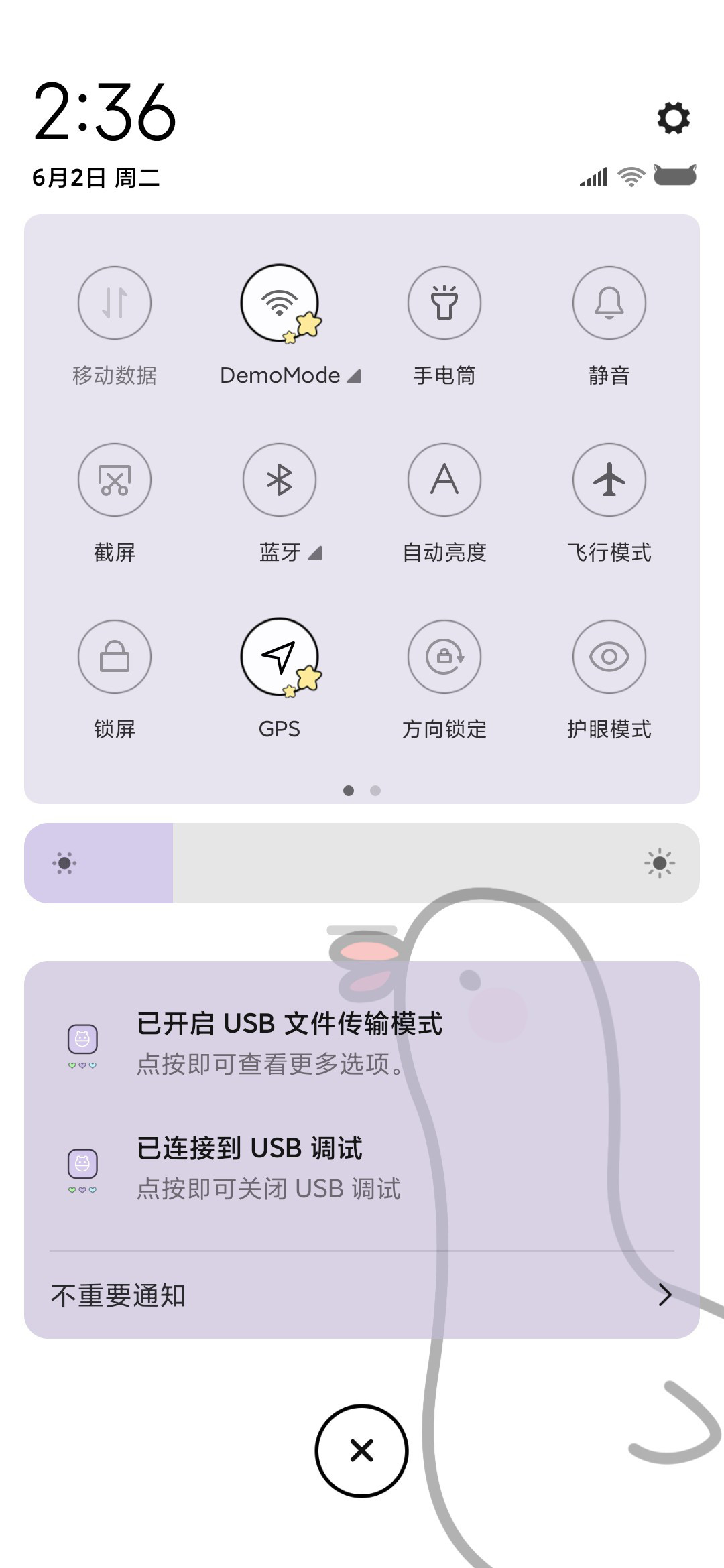Open the 已连接到 USB 调试 notification

pyautogui.click(x=362, y=1168)
